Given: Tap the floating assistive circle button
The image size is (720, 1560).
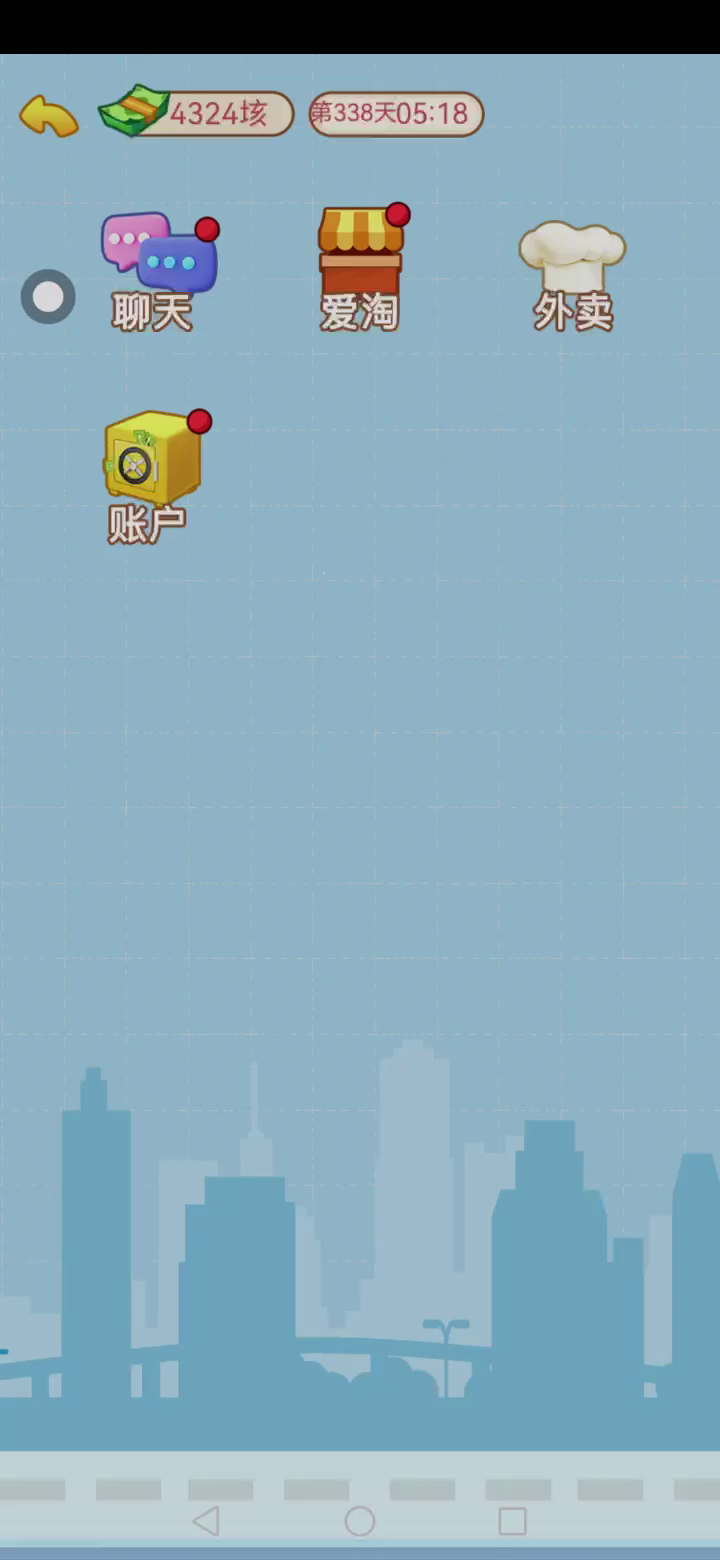Looking at the screenshot, I should coord(48,297).
